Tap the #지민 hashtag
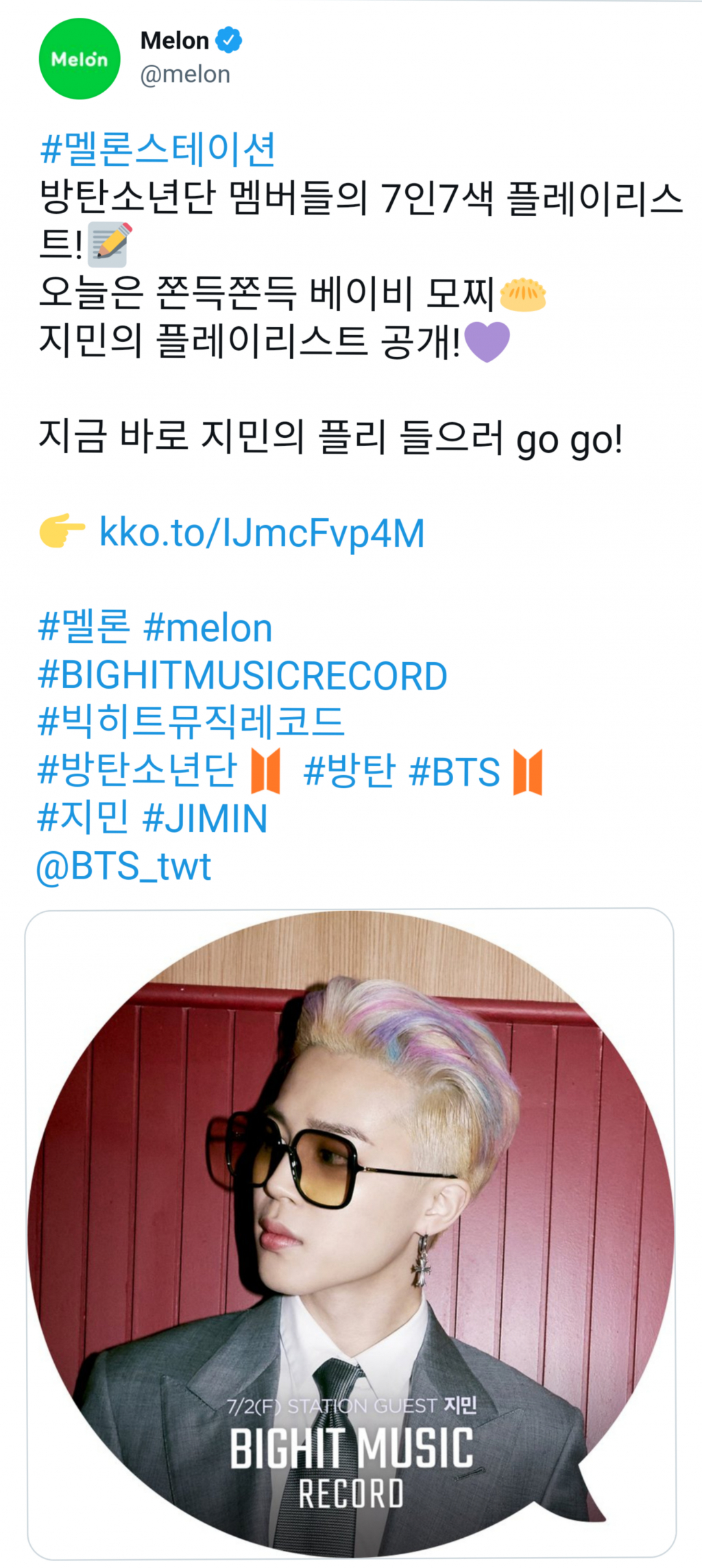The image size is (702, 1568). coord(83,818)
